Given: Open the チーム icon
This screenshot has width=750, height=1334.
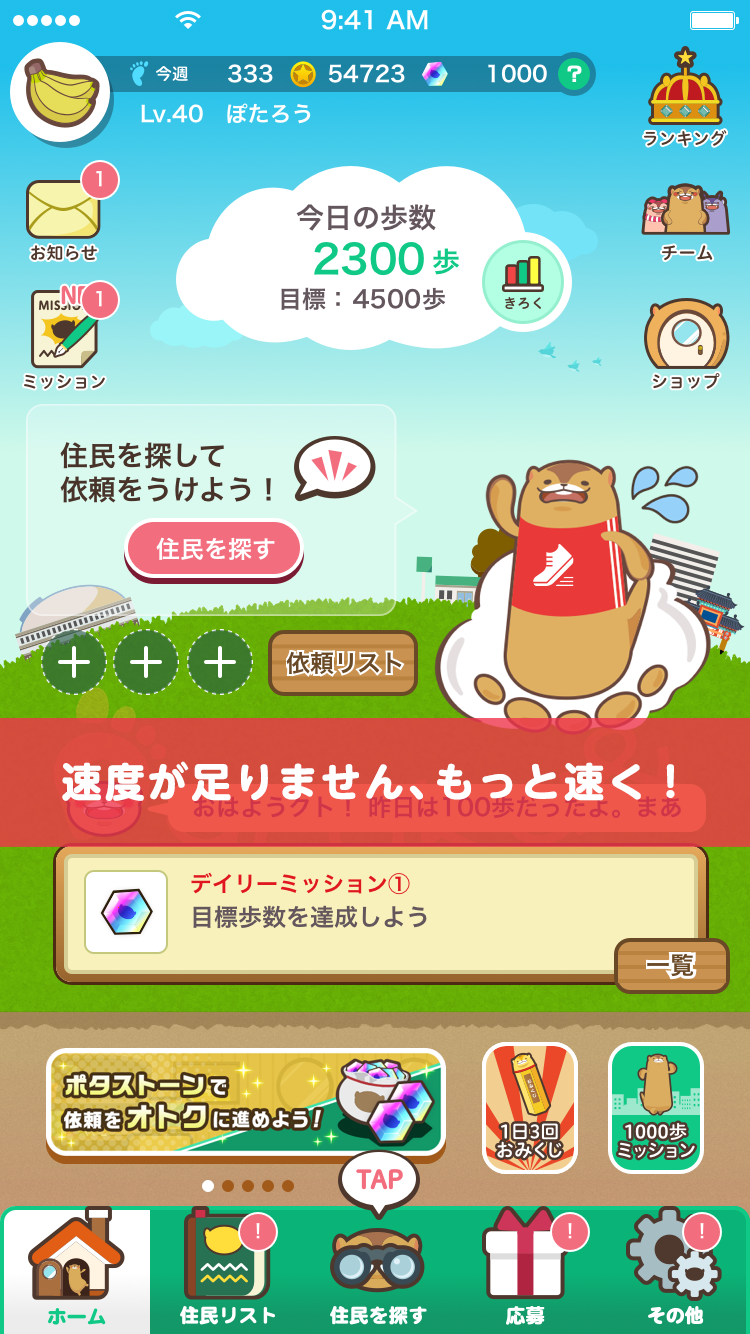Looking at the screenshot, I should pos(686,222).
